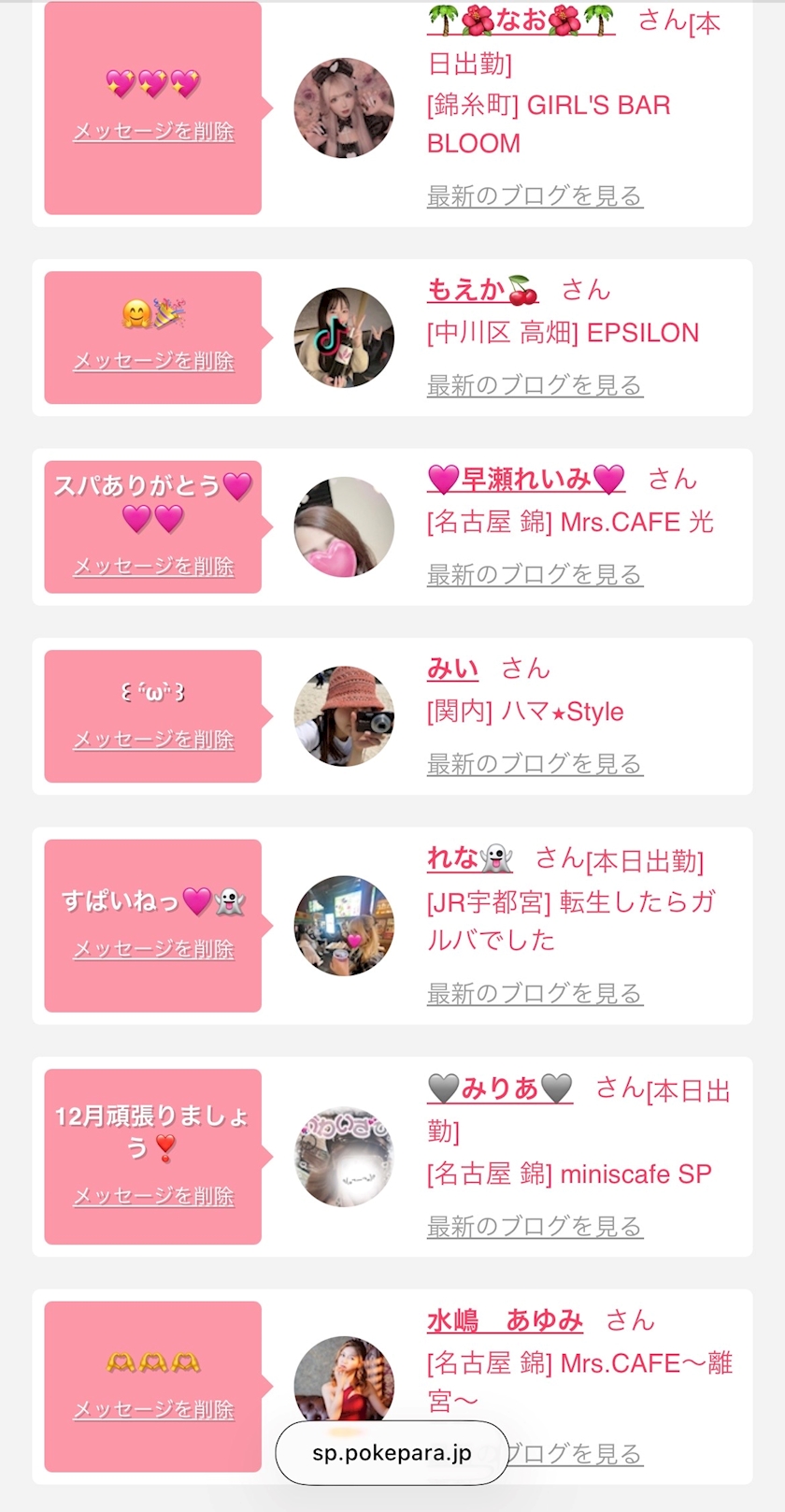Delete the スパありがとう message to 早瀬れいみ

tap(153, 567)
